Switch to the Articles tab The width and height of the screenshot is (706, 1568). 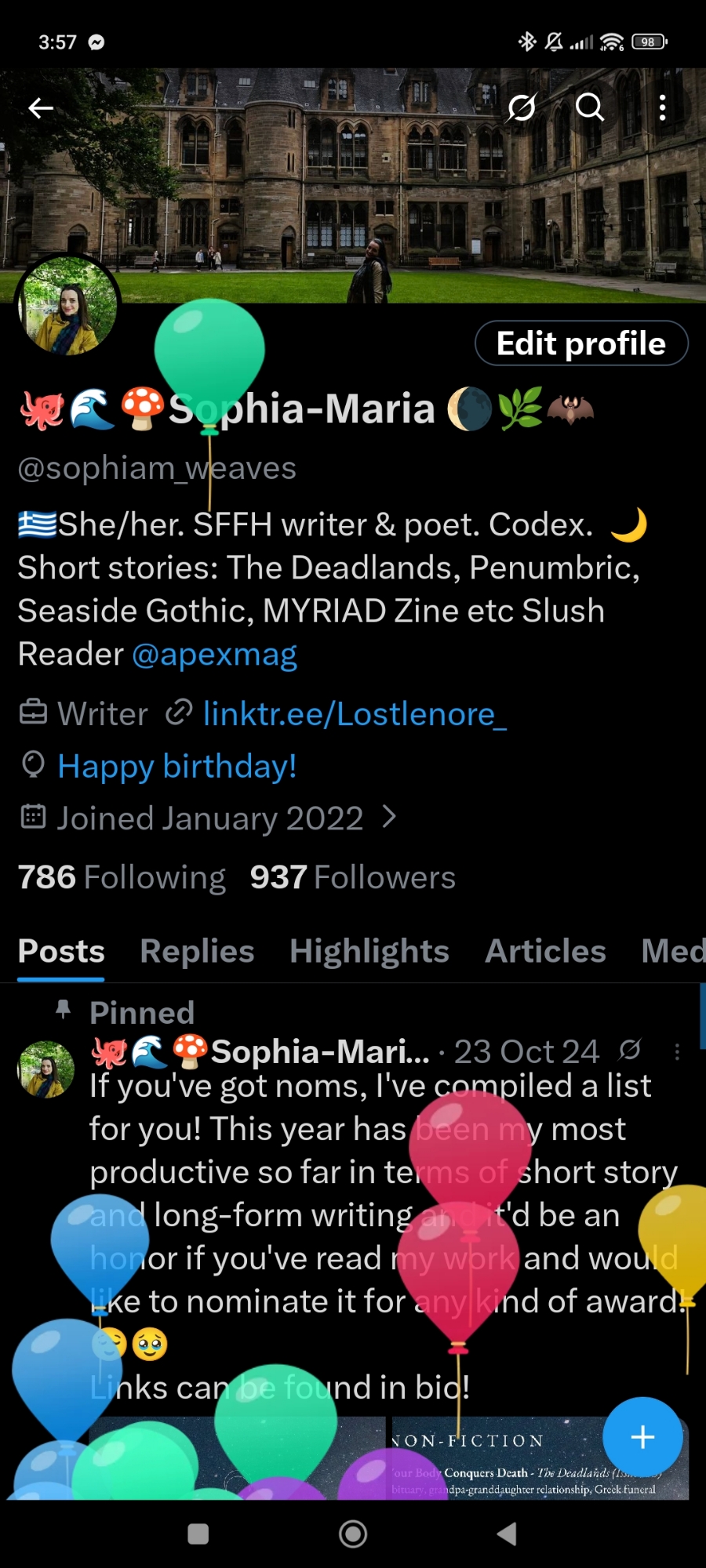[x=545, y=951]
